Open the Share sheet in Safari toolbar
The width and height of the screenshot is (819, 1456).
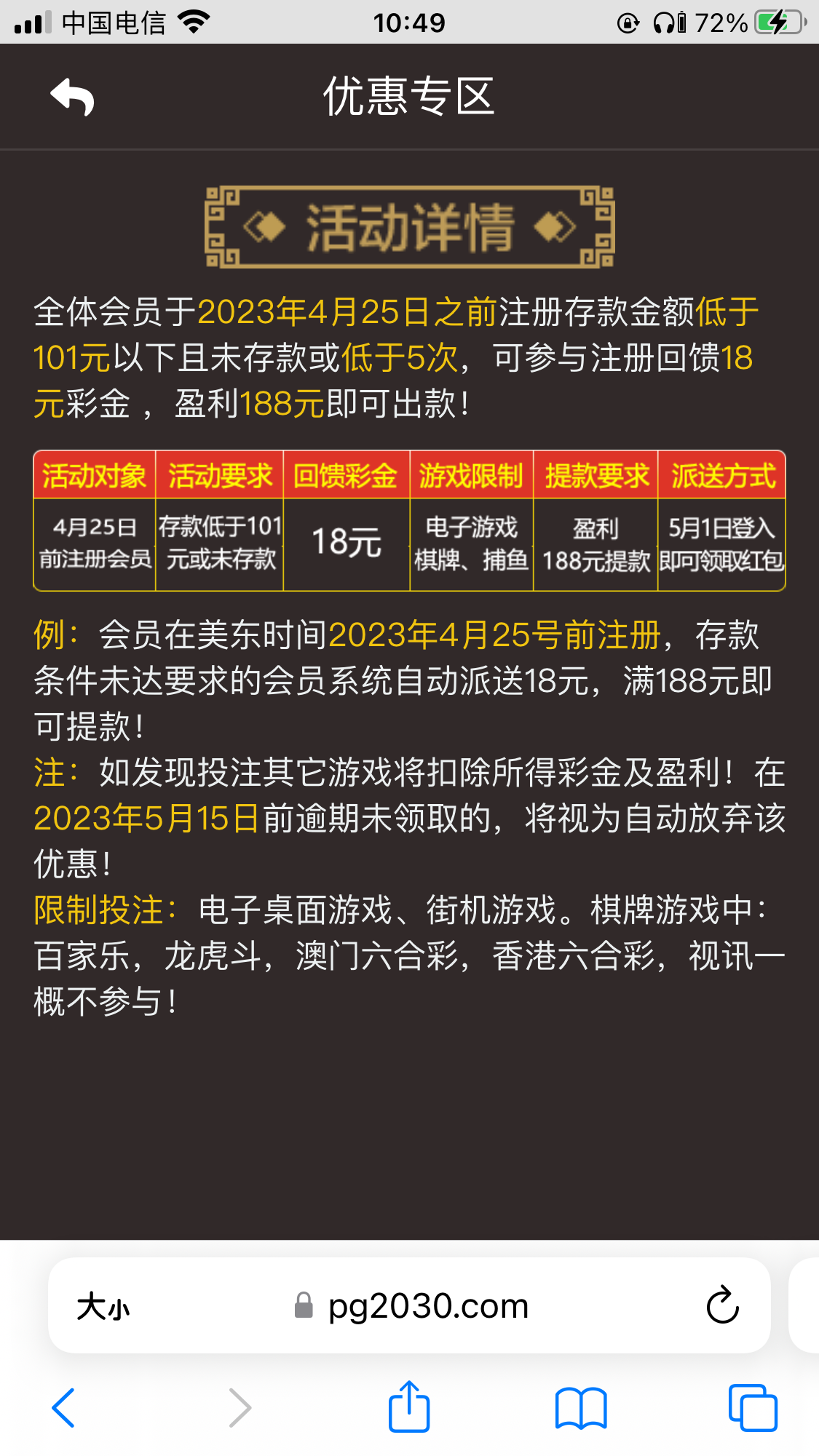pyautogui.click(x=409, y=1406)
